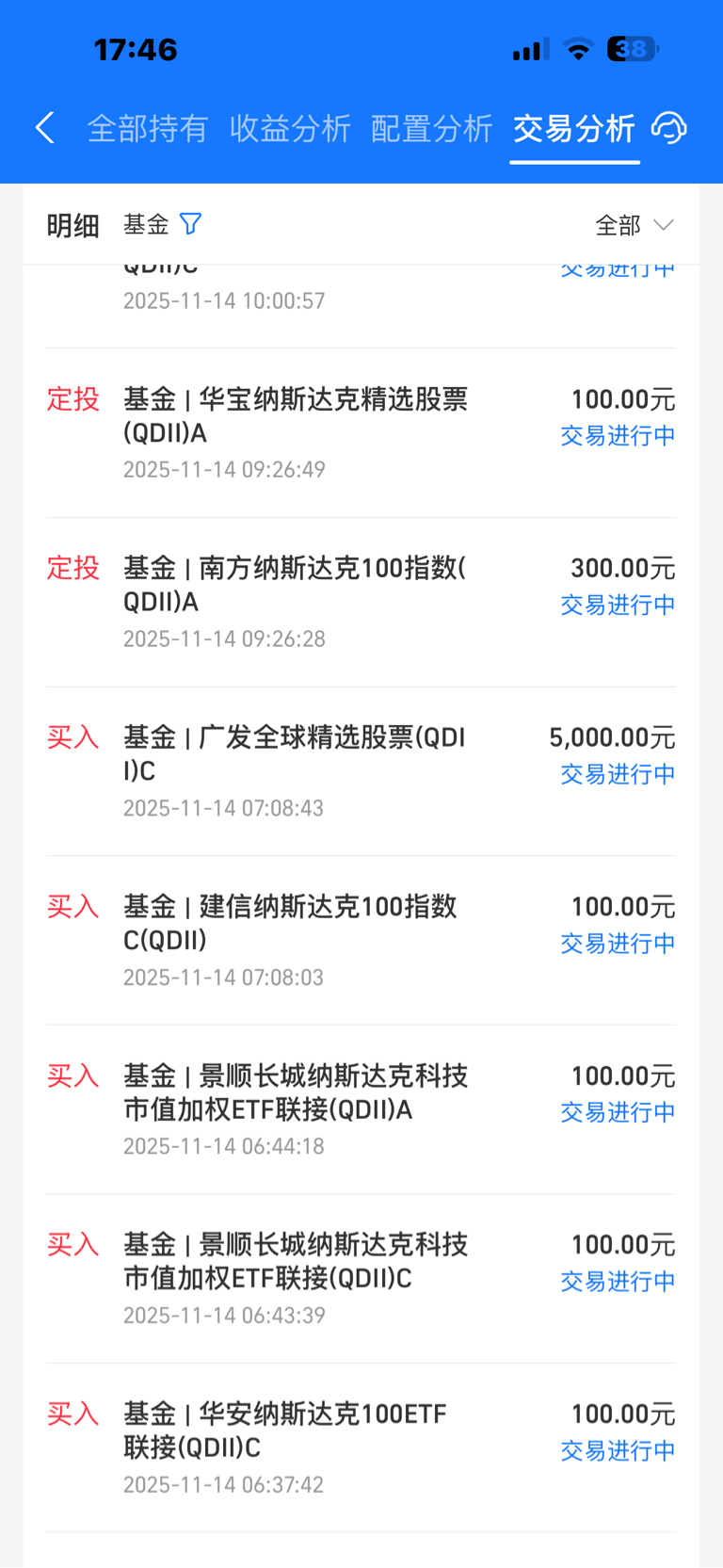Open 景顺长城纳斯达克科技市值加权ETF联接(QDII)C record
723x1568 pixels.
coord(361,1279)
